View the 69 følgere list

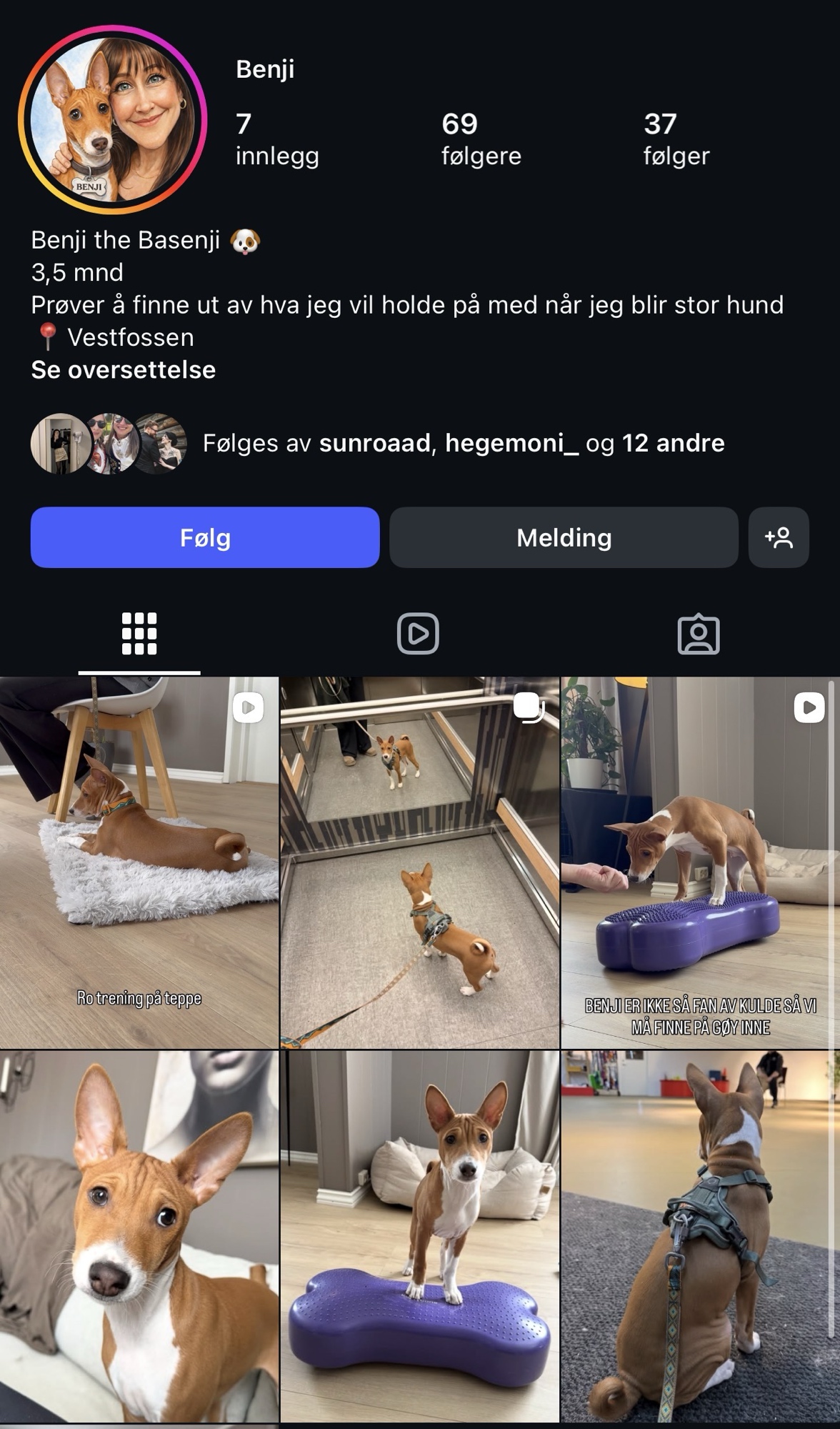pyautogui.click(x=481, y=139)
